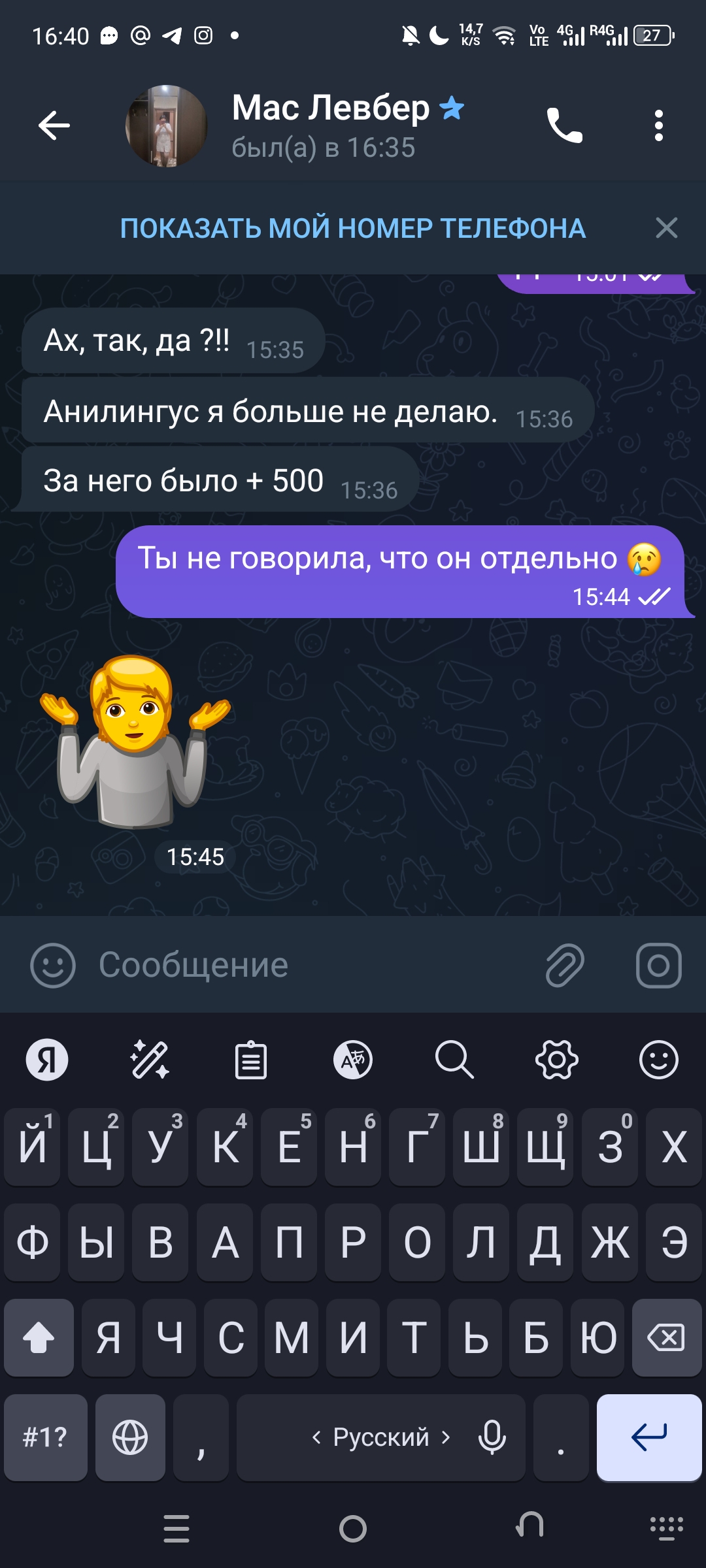Tap the backspace key
The width and height of the screenshot is (706, 1568).
point(666,1337)
